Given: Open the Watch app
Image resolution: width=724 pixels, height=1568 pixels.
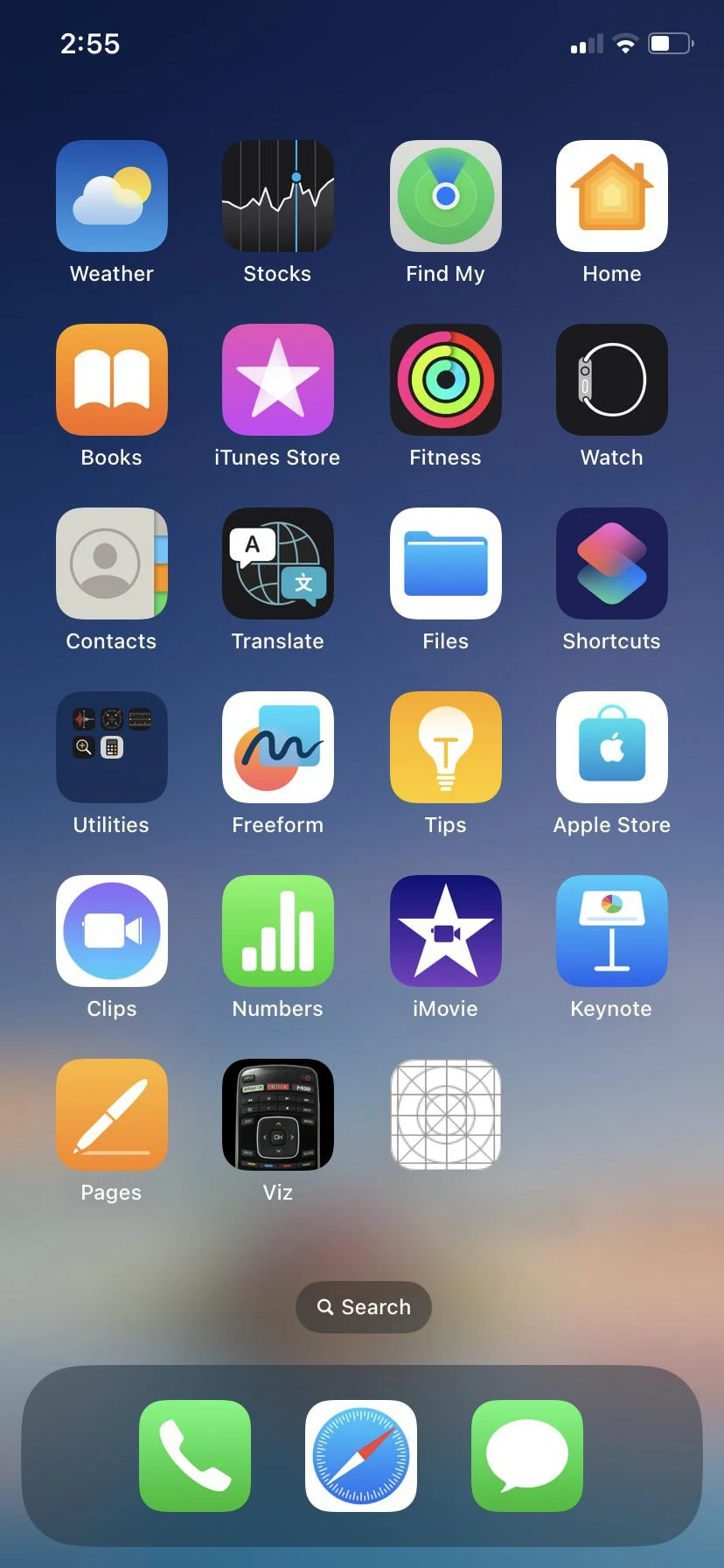Looking at the screenshot, I should (611, 380).
